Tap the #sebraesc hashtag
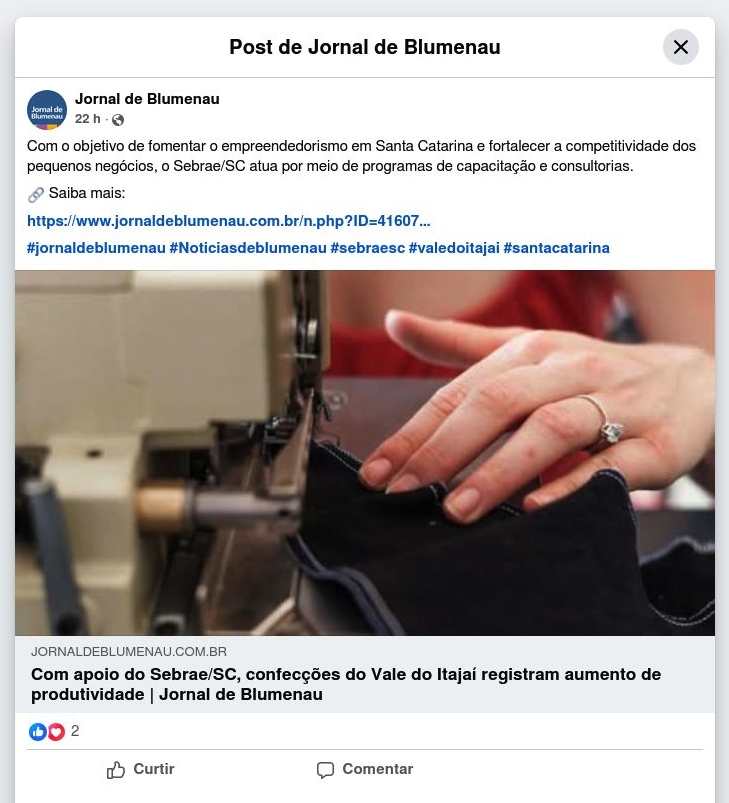Image resolution: width=729 pixels, height=803 pixels. click(x=367, y=248)
